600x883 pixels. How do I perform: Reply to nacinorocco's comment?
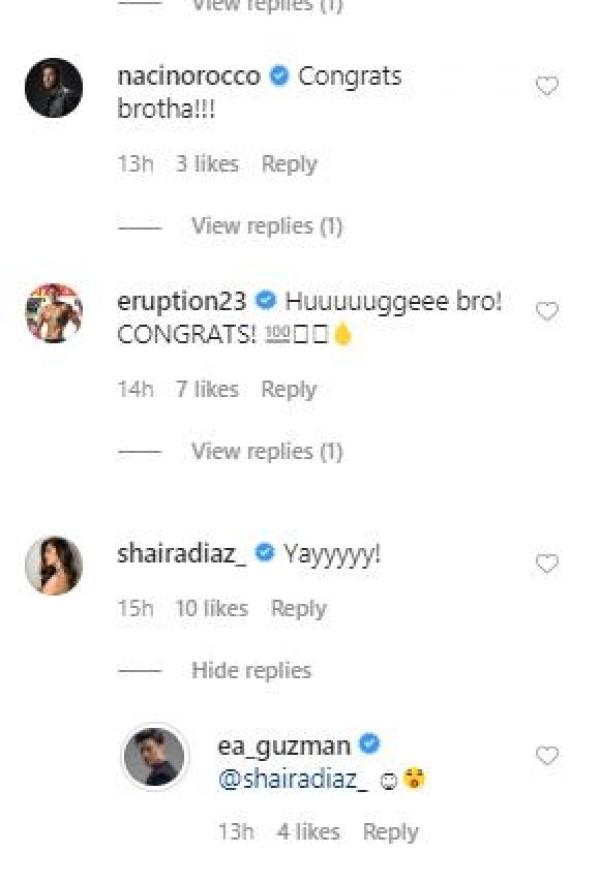(x=289, y=164)
